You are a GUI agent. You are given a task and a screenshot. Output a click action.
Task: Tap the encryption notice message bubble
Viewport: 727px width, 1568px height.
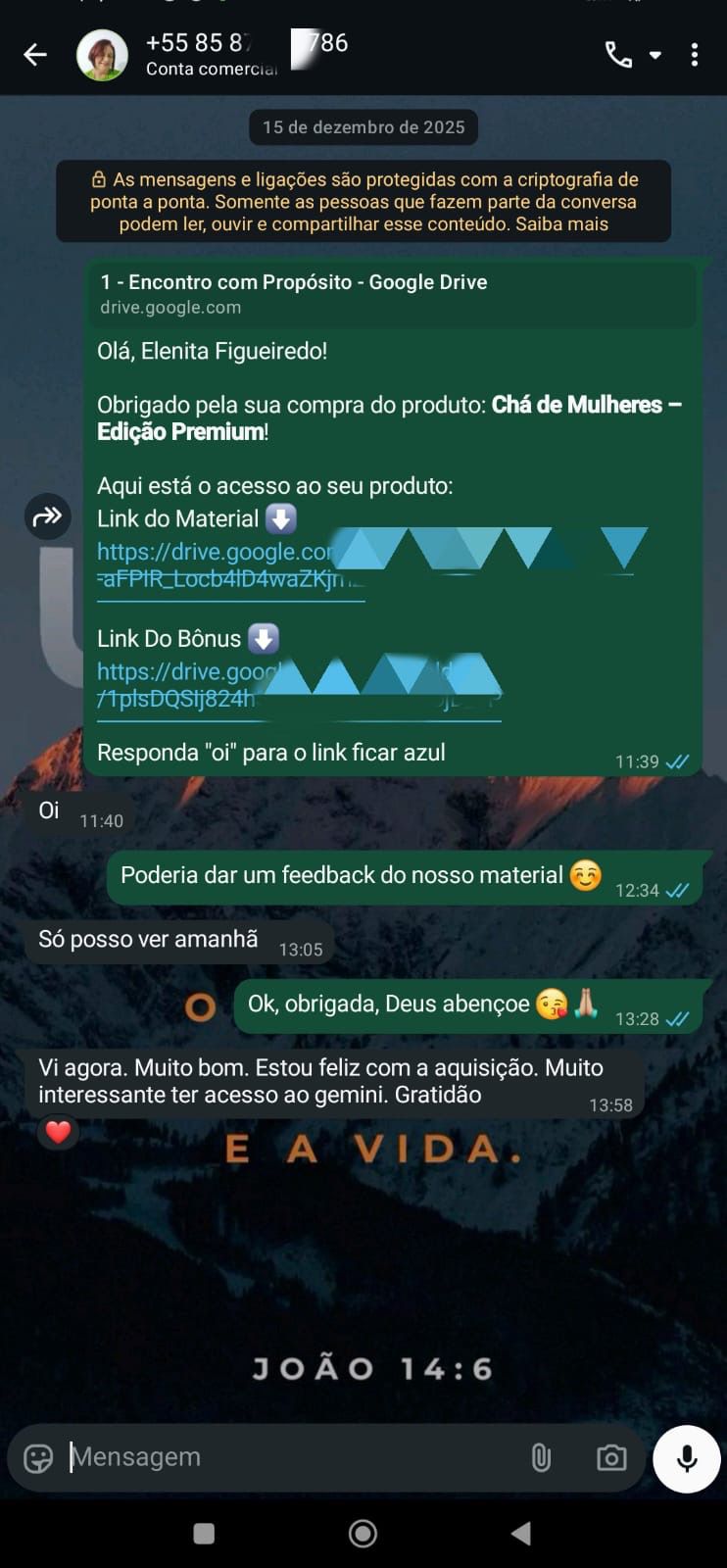[363, 201]
